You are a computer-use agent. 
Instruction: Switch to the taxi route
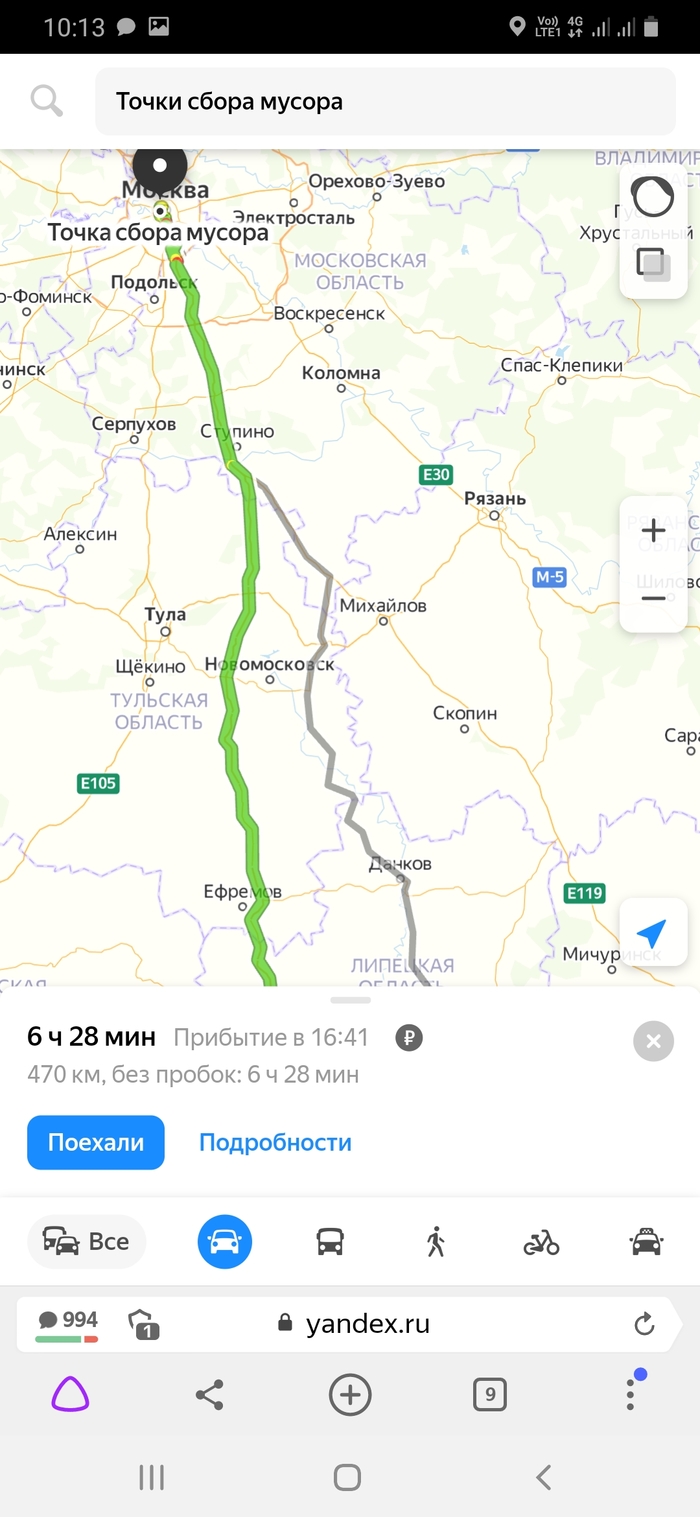tap(646, 1242)
